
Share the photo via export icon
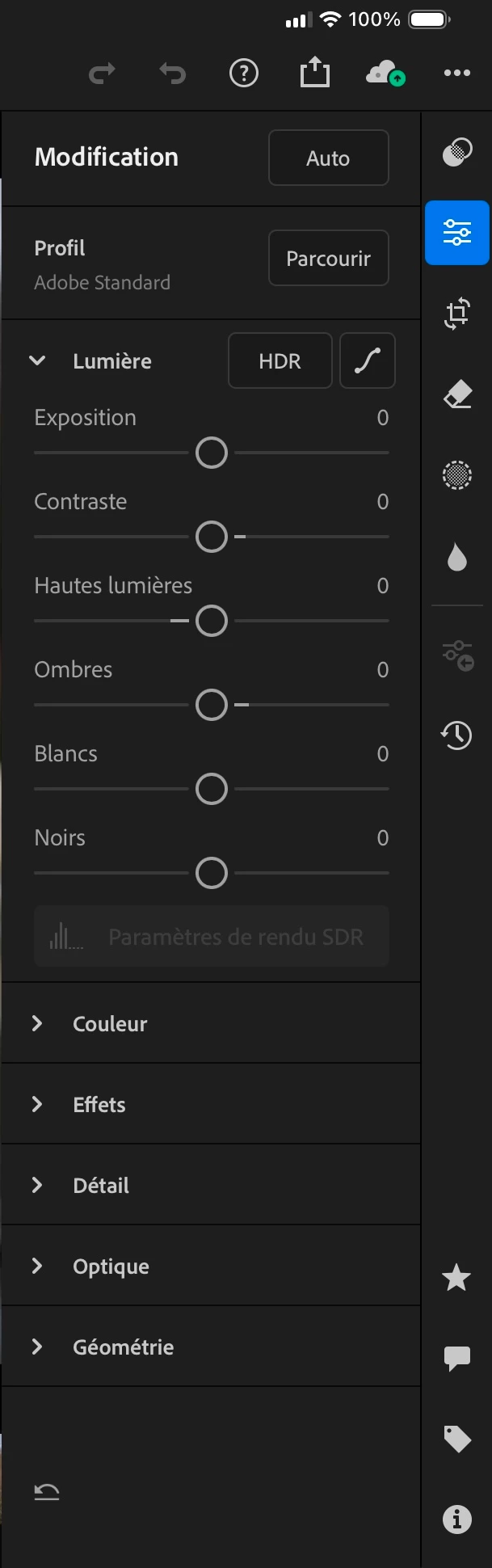coord(315,74)
